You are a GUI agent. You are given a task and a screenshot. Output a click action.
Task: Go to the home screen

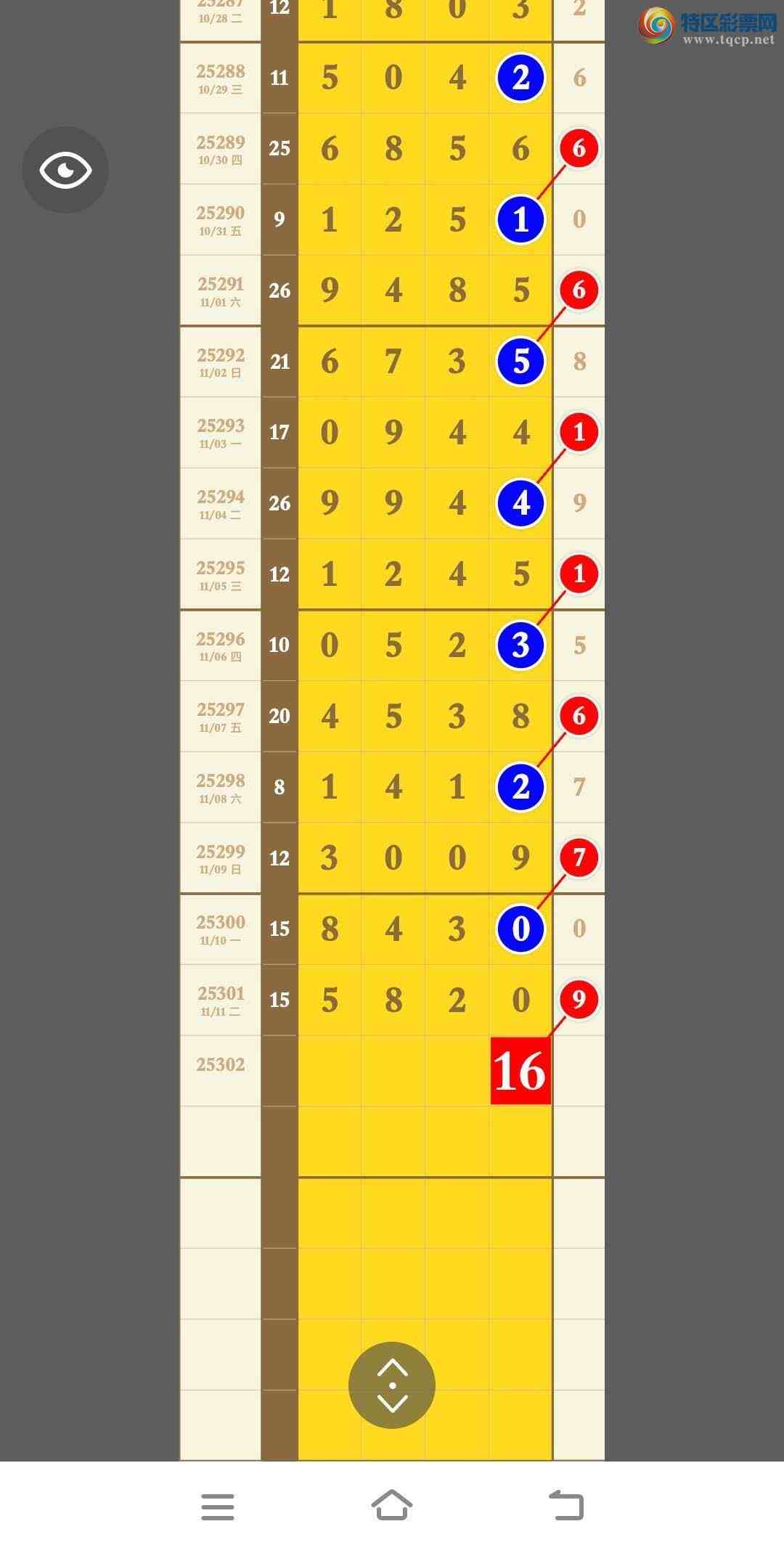pyautogui.click(x=392, y=1505)
